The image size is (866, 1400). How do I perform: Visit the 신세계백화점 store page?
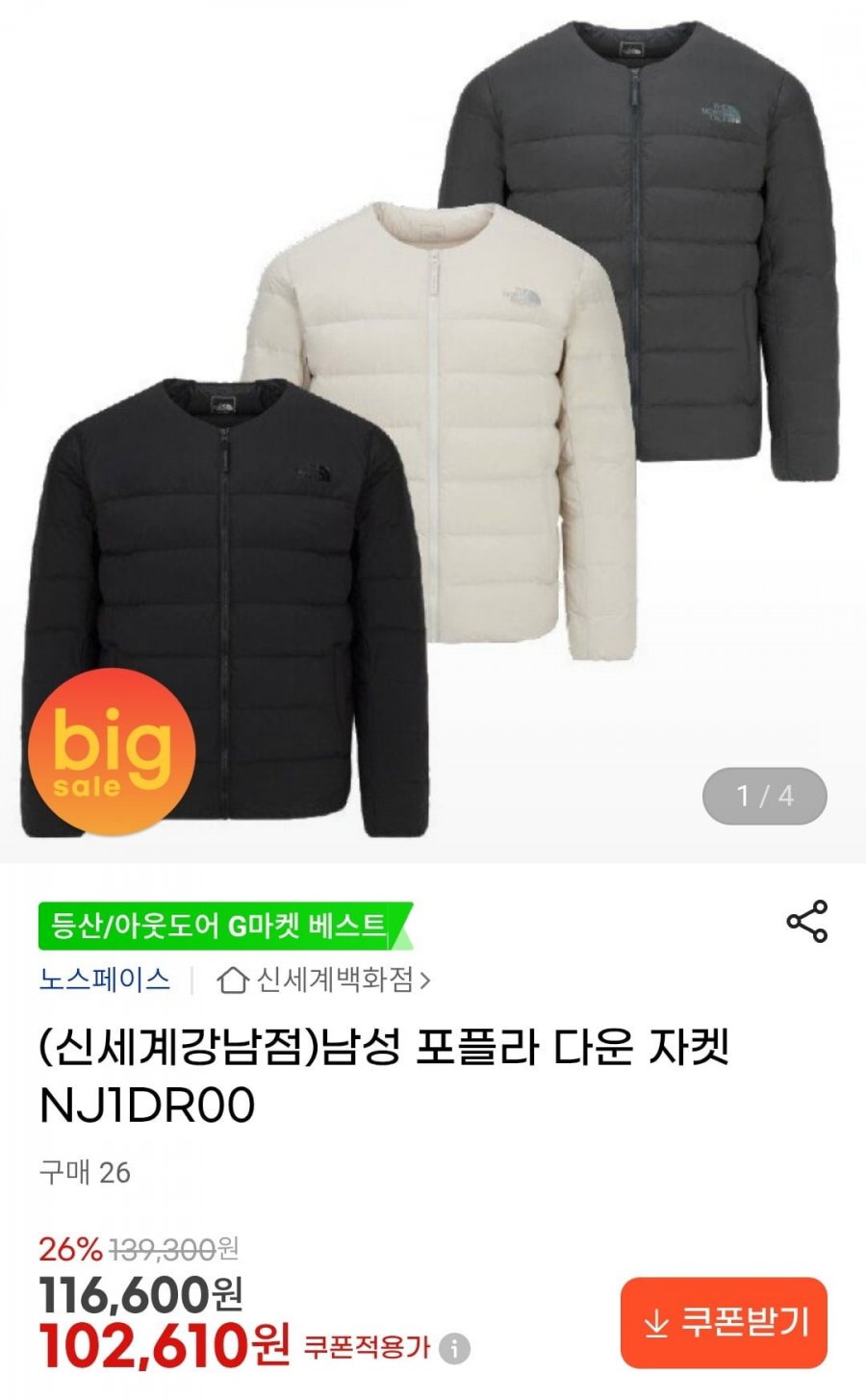point(324,980)
